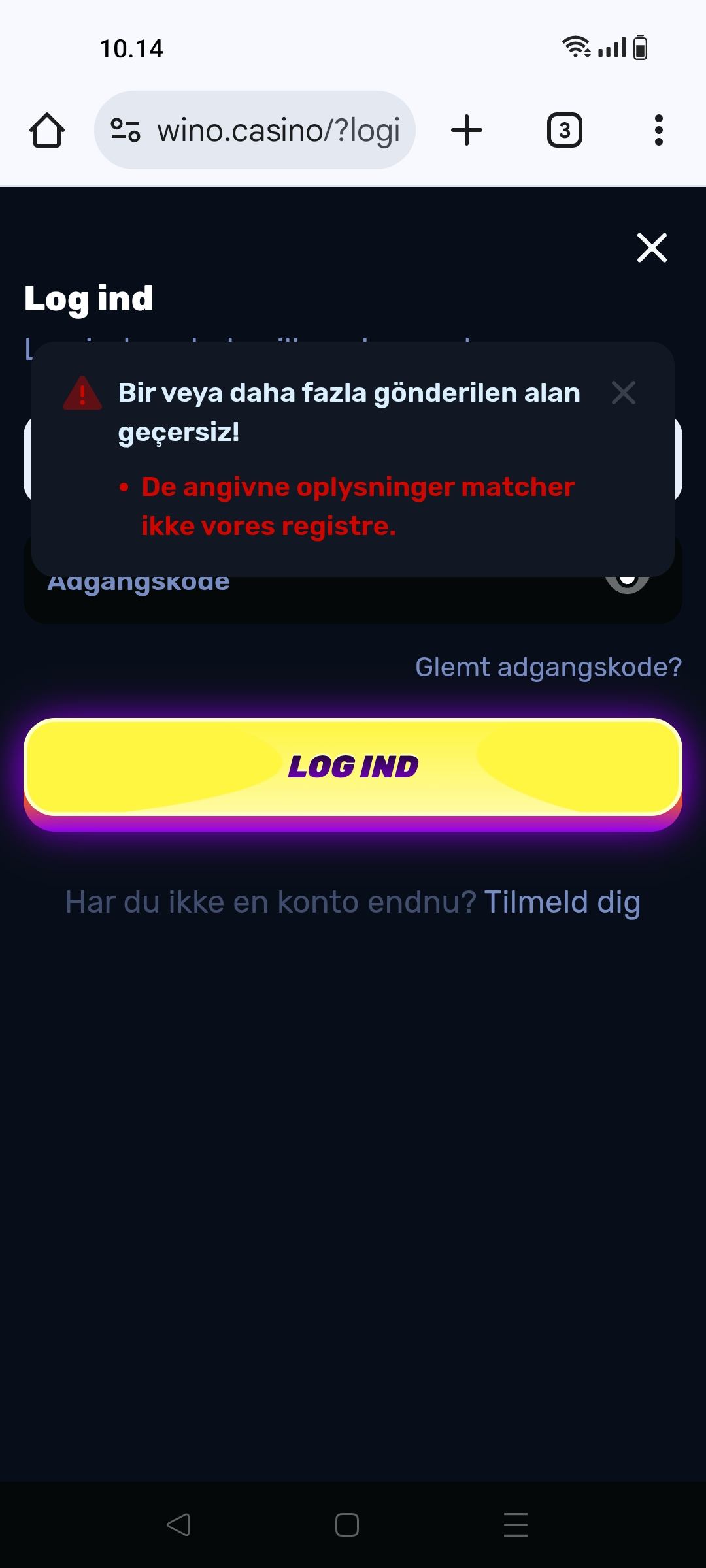
Task: Open the recent apps view
Action: click(515, 1525)
